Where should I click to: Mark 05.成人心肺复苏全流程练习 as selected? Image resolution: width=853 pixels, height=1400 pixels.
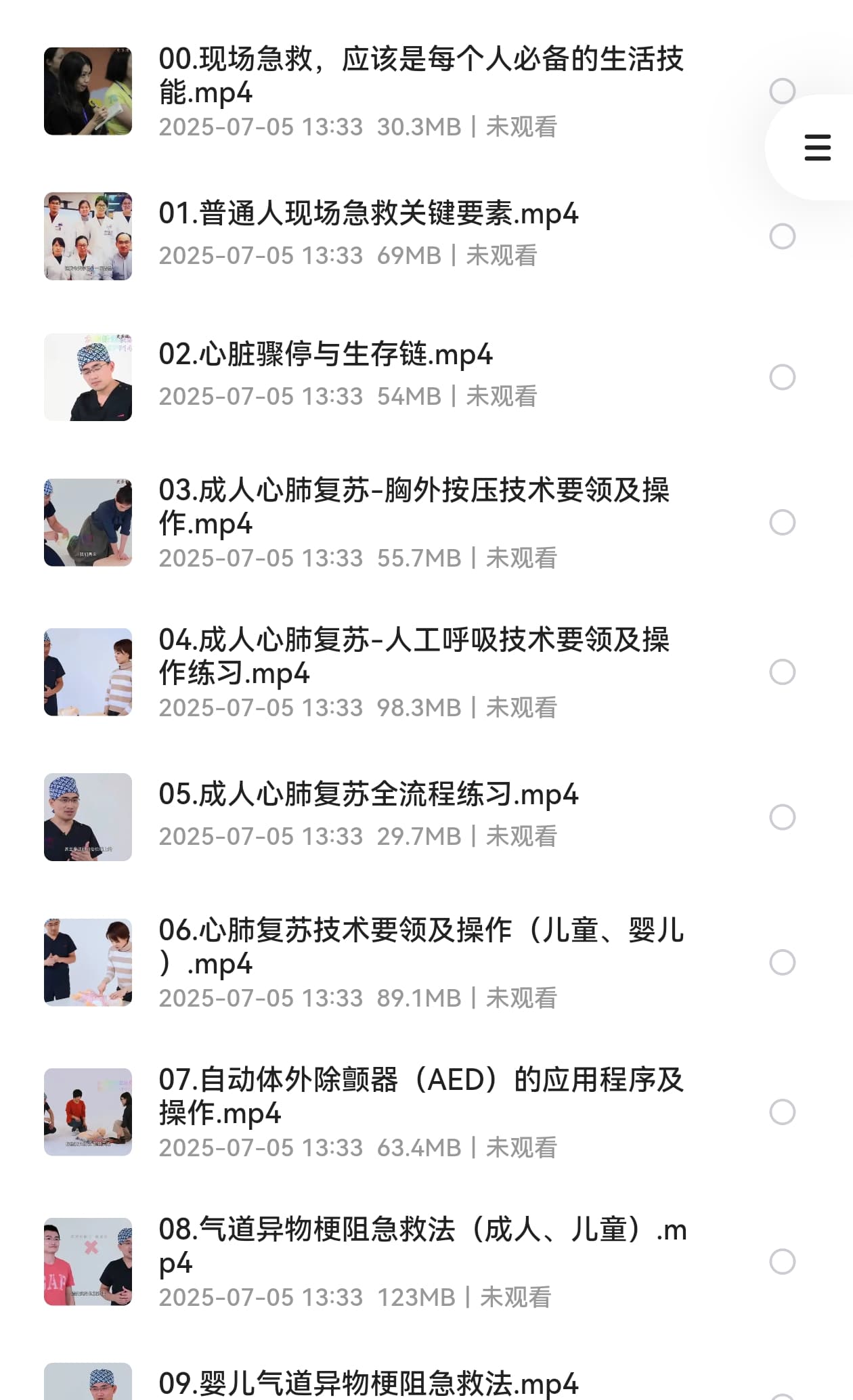pyautogui.click(x=783, y=817)
